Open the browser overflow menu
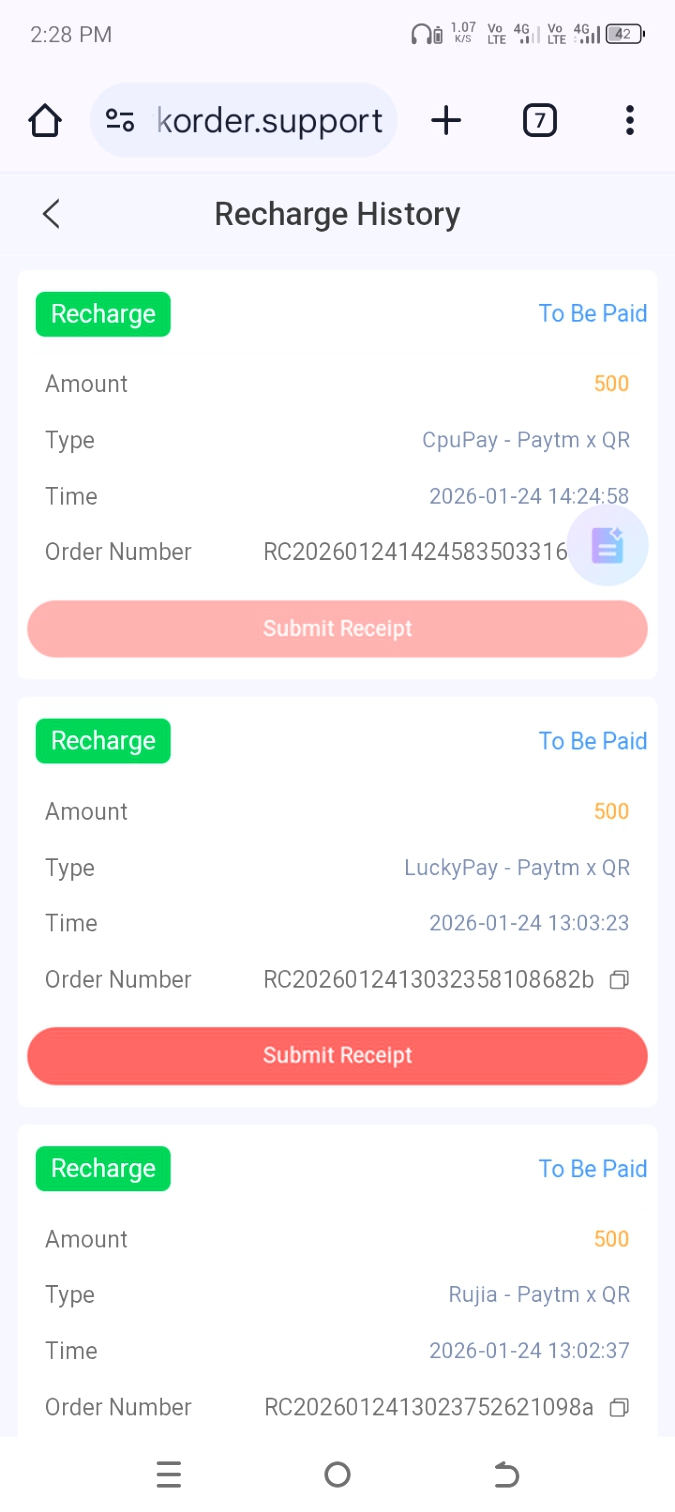The image size is (675, 1512). click(x=629, y=121)
